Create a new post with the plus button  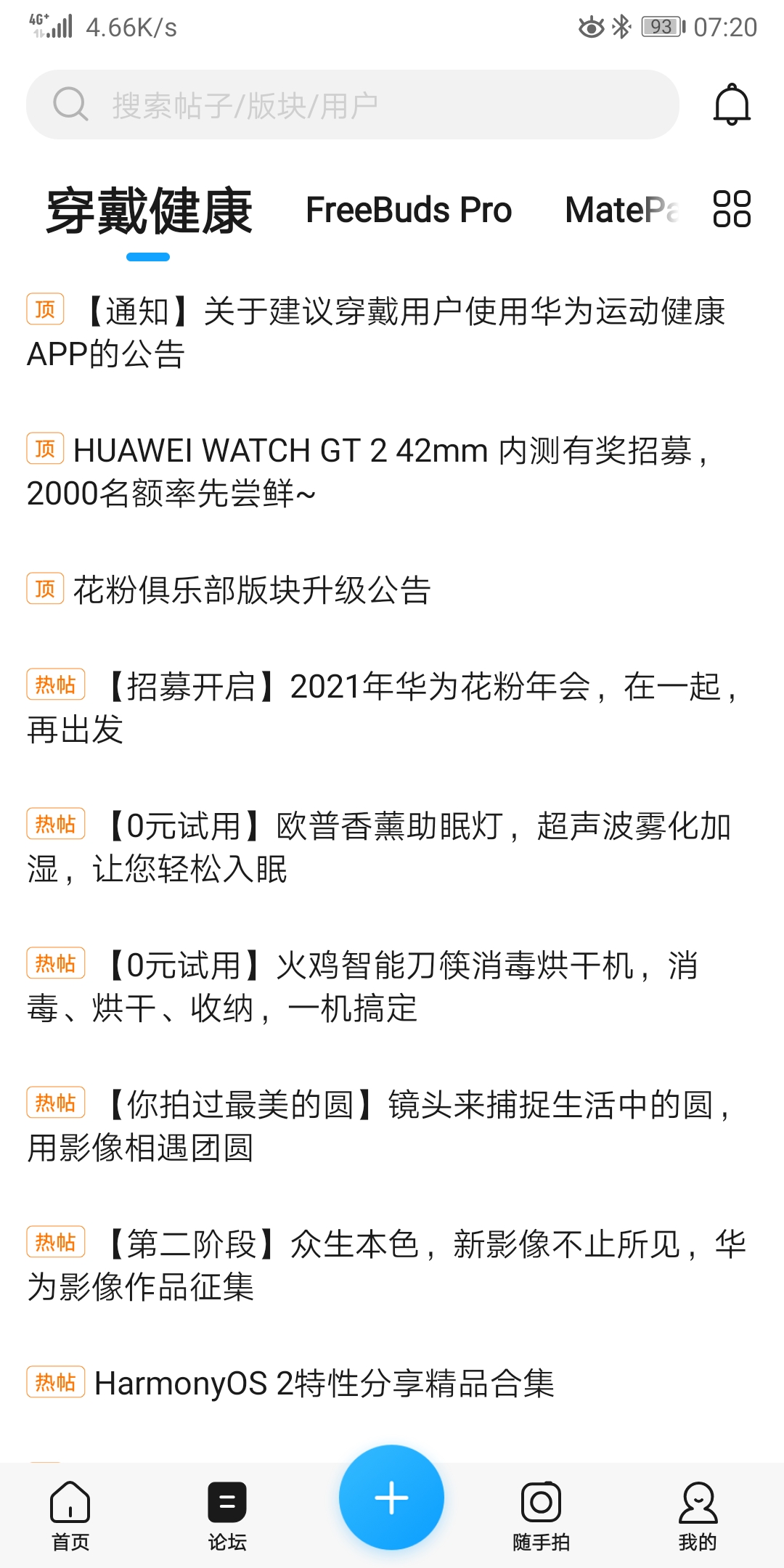(391, 1498)
